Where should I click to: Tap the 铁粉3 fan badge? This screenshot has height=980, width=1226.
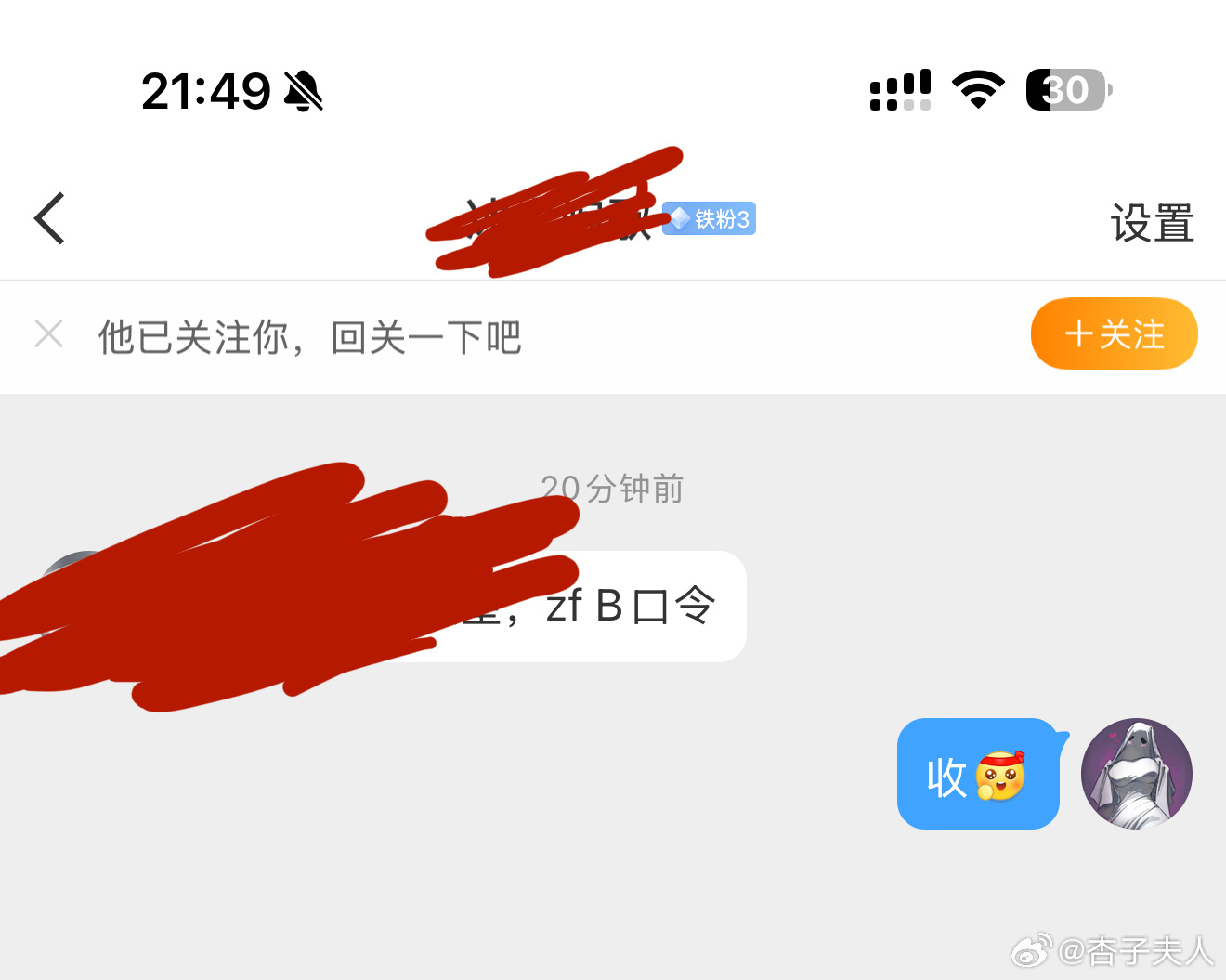tap(710, 219)
